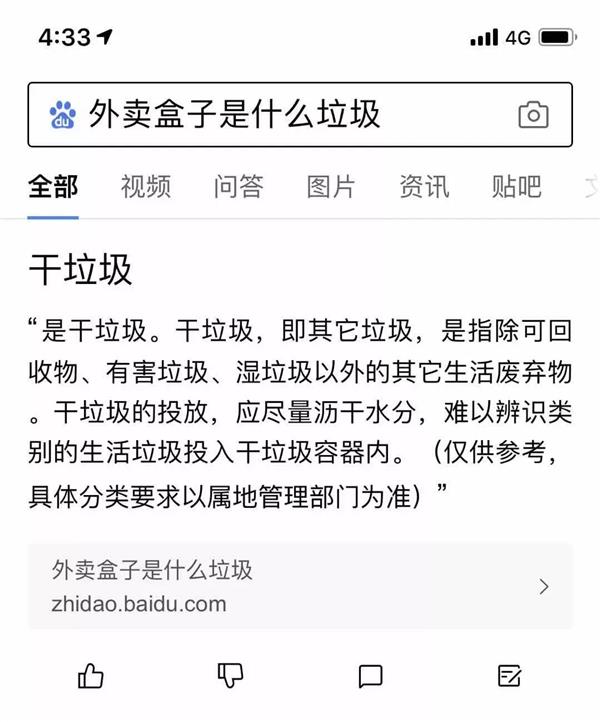Switch to the 问答 tab
This screenshot has width=600, height=722.
point(238,186)
